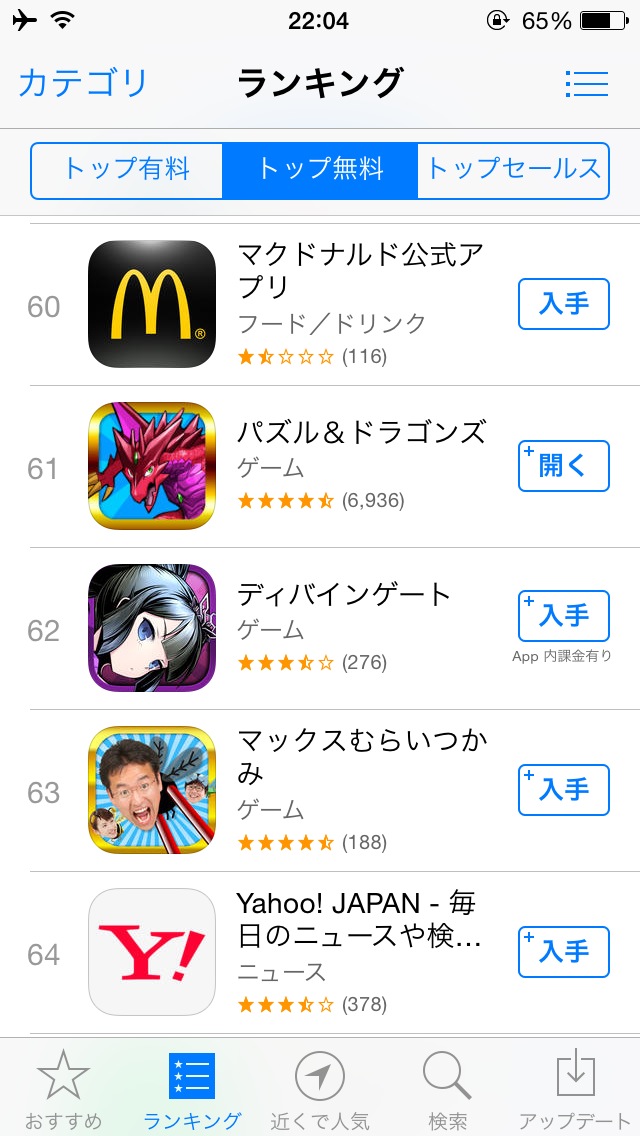Screen dimensions: 640x1136
Task: Open the ディバインゲート app details
Action: coord(320,629)
